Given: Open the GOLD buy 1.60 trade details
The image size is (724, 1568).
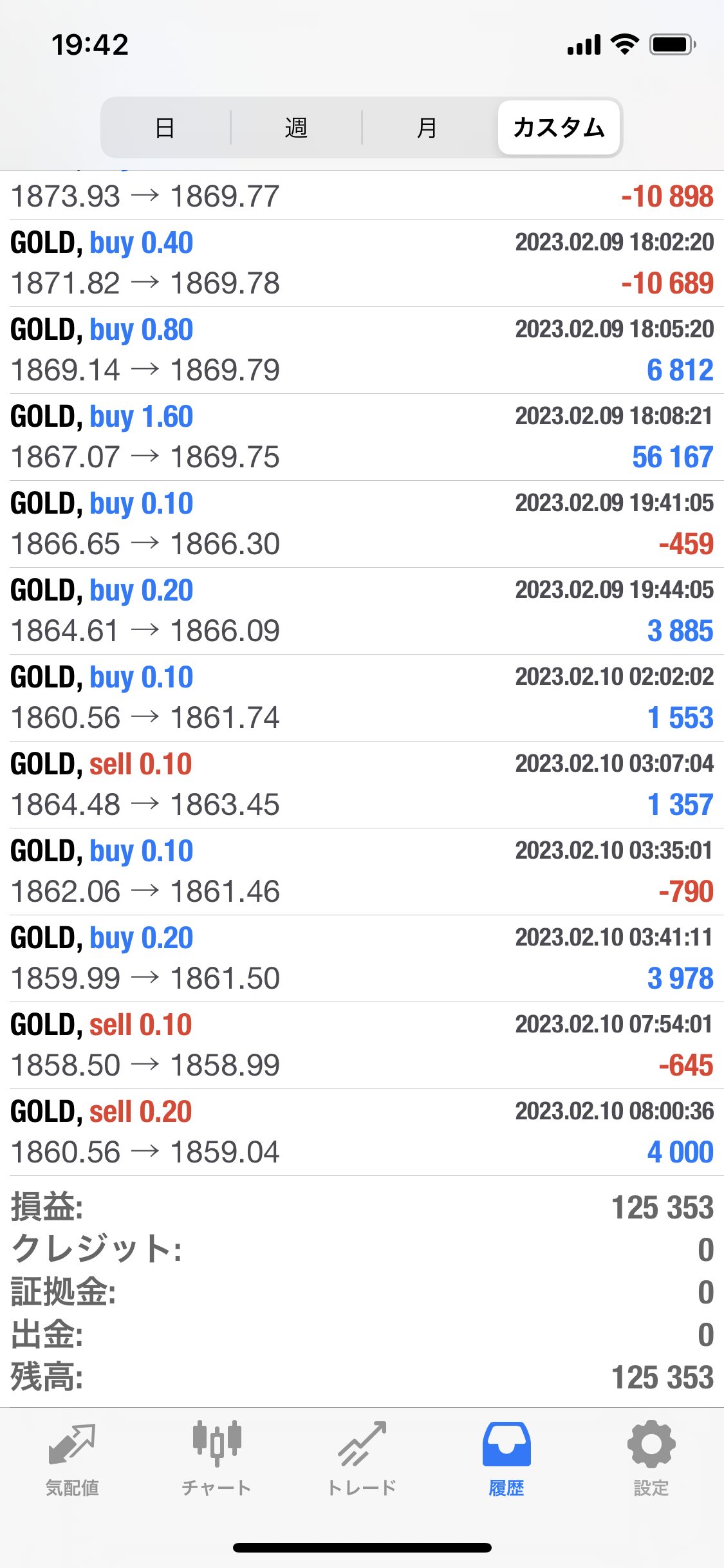Looking at the screenshot, I should click(362, 437).
